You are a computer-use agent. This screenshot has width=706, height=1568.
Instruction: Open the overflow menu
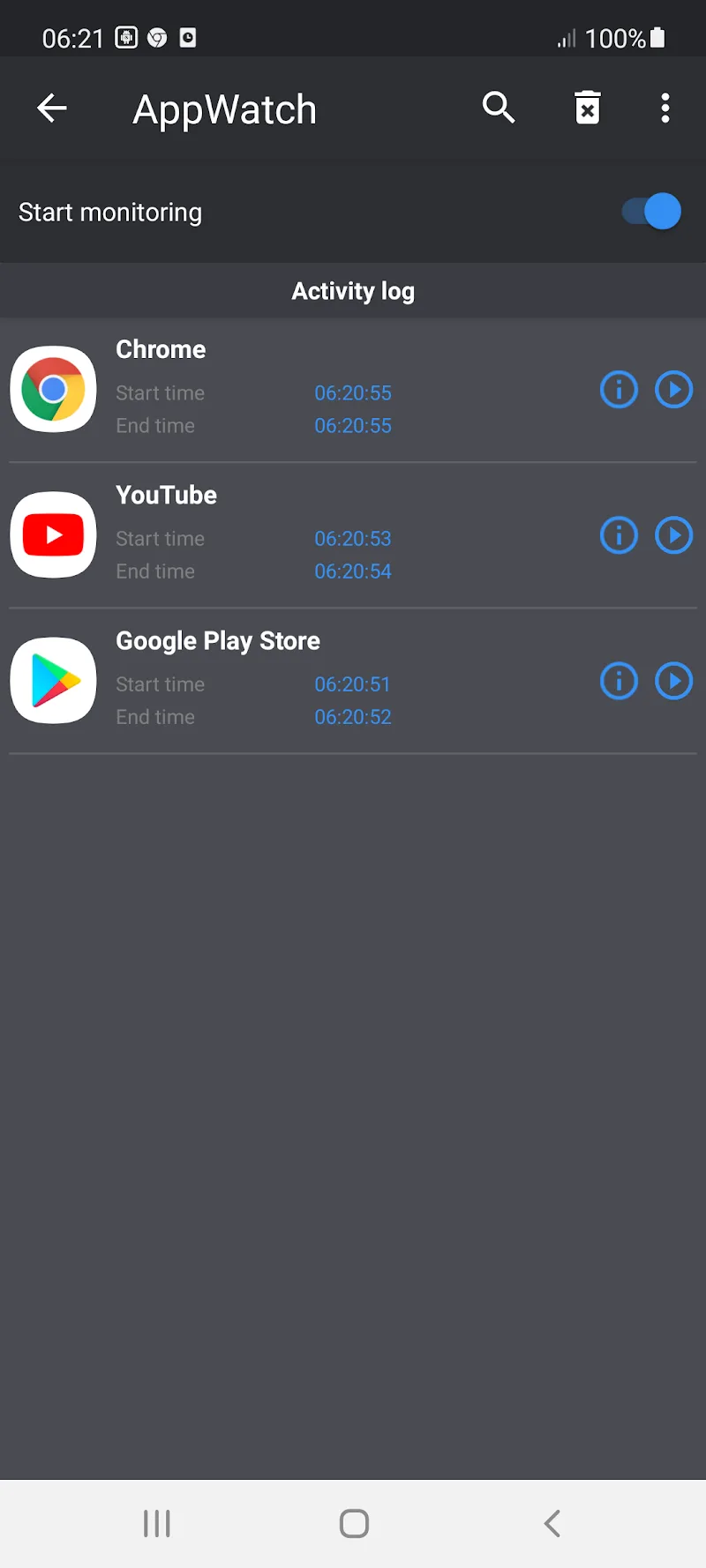pos(665,108)
